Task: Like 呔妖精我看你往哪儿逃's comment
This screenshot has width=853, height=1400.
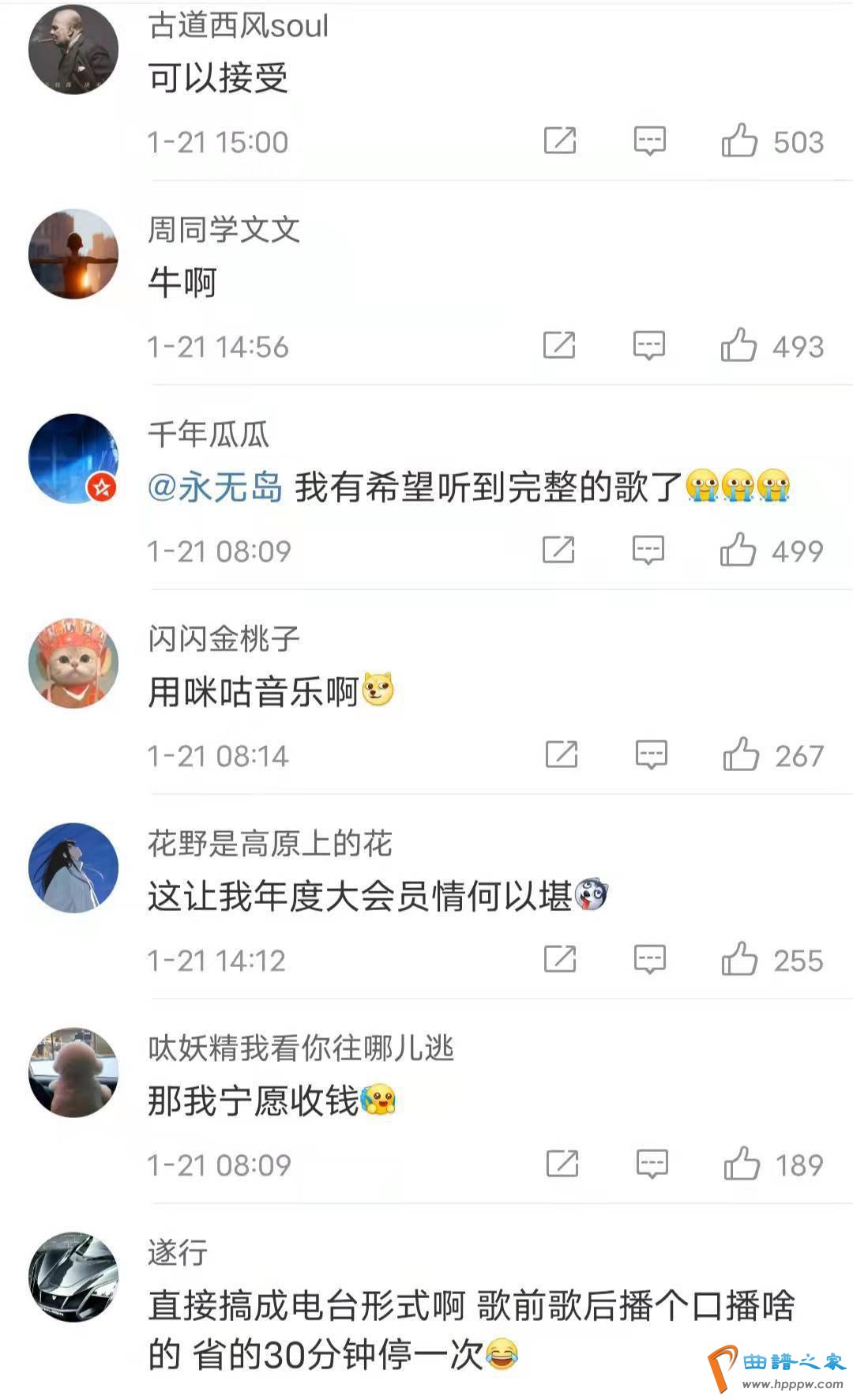Action: [742, 1165]
